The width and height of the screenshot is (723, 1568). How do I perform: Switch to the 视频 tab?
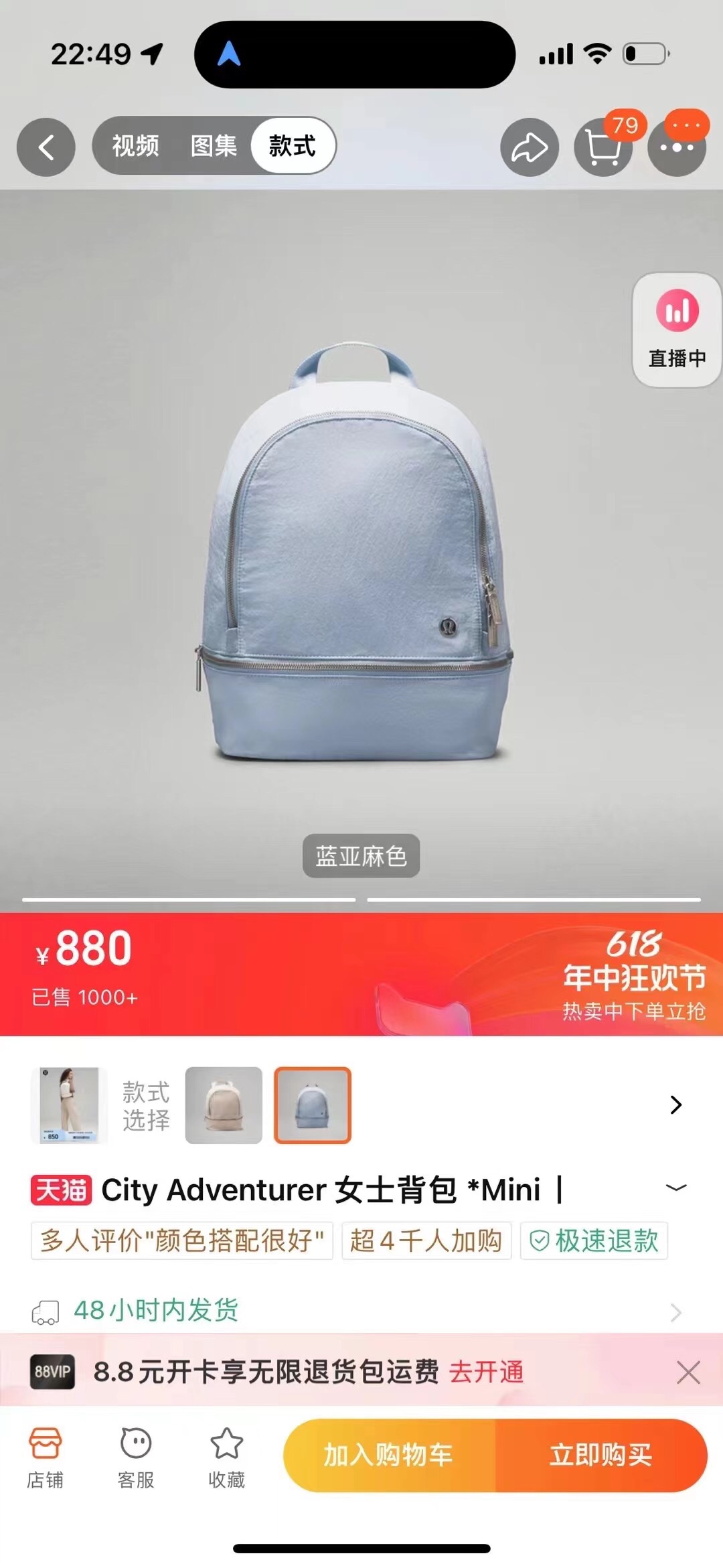point(135,145)
